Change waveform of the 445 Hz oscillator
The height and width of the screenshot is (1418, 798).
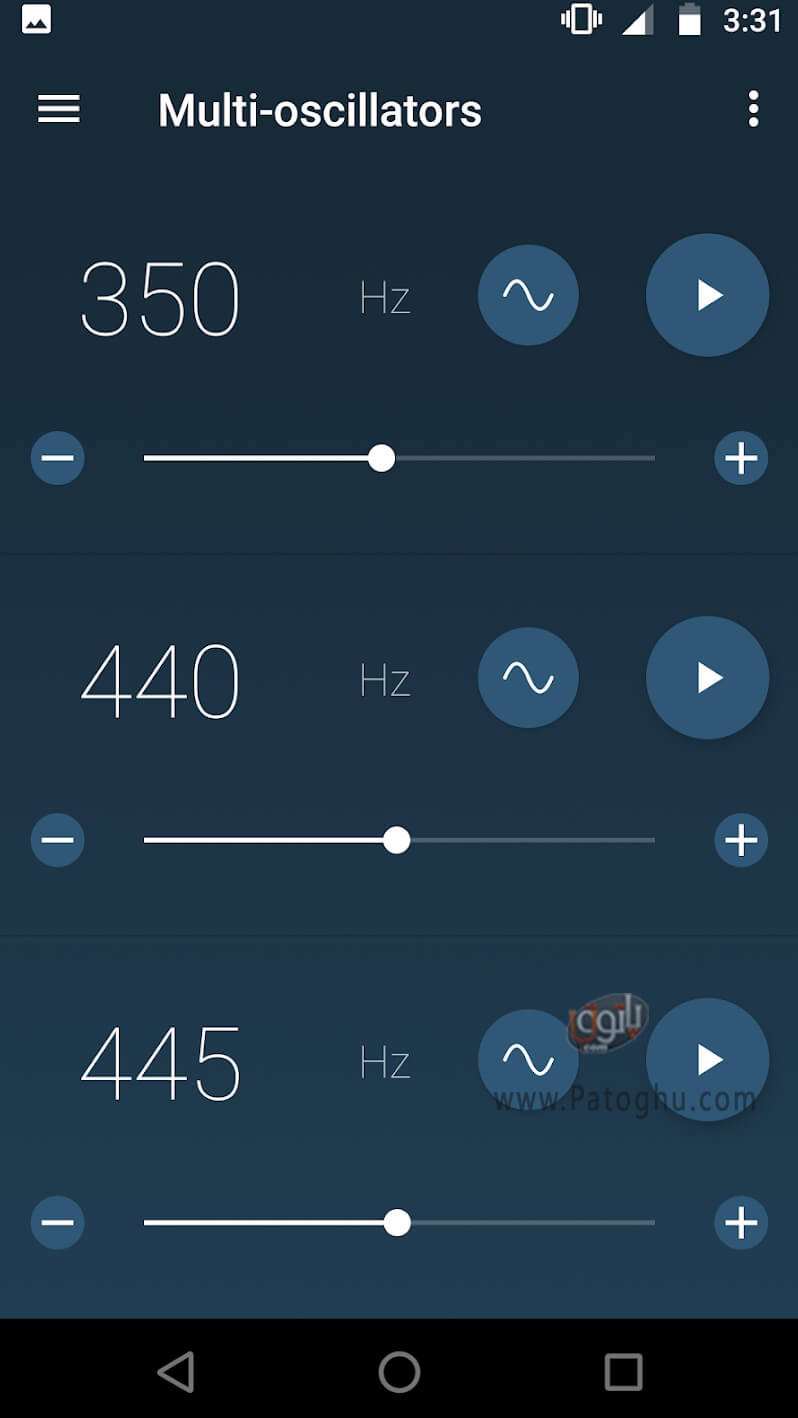(x=528, y=1059)
